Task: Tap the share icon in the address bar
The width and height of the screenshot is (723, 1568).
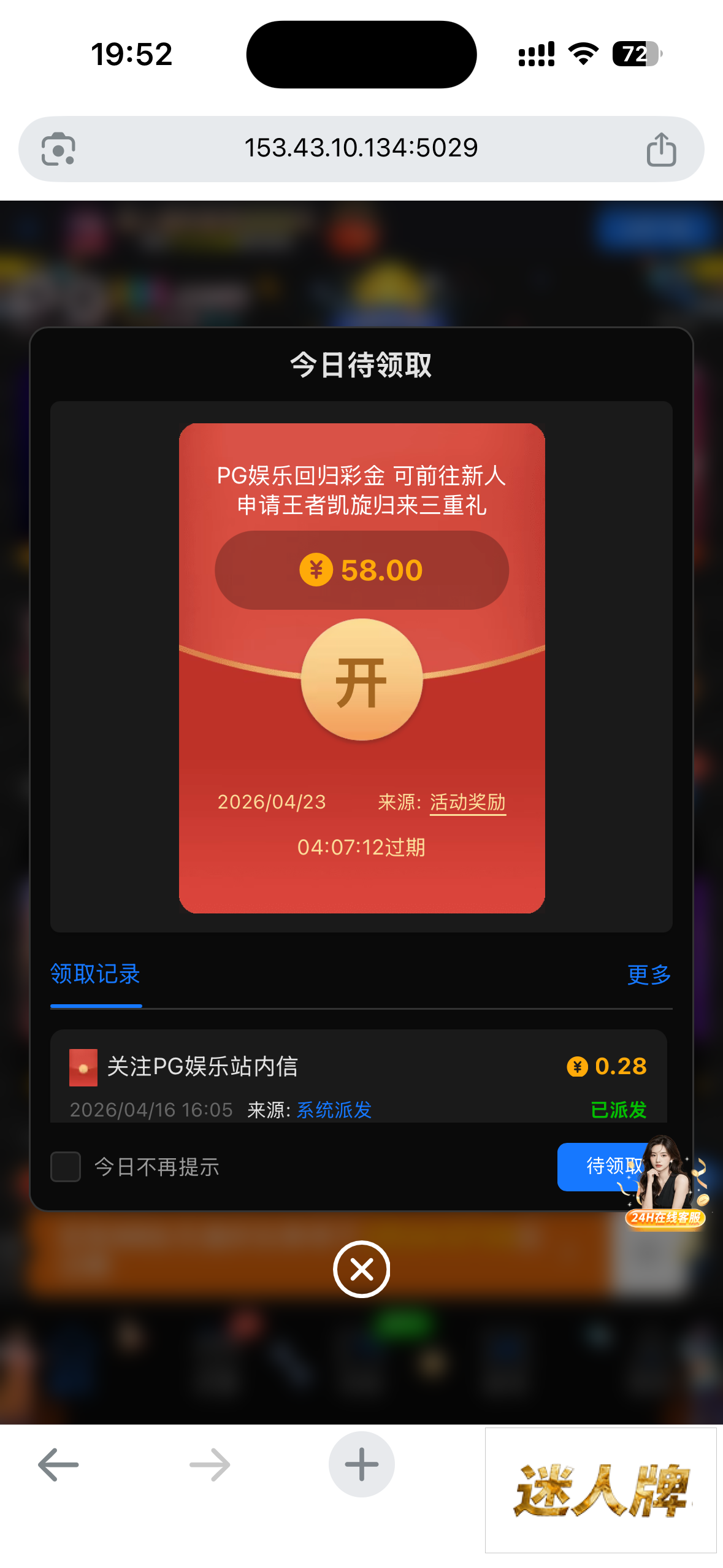Action: (x=661, y=149)
